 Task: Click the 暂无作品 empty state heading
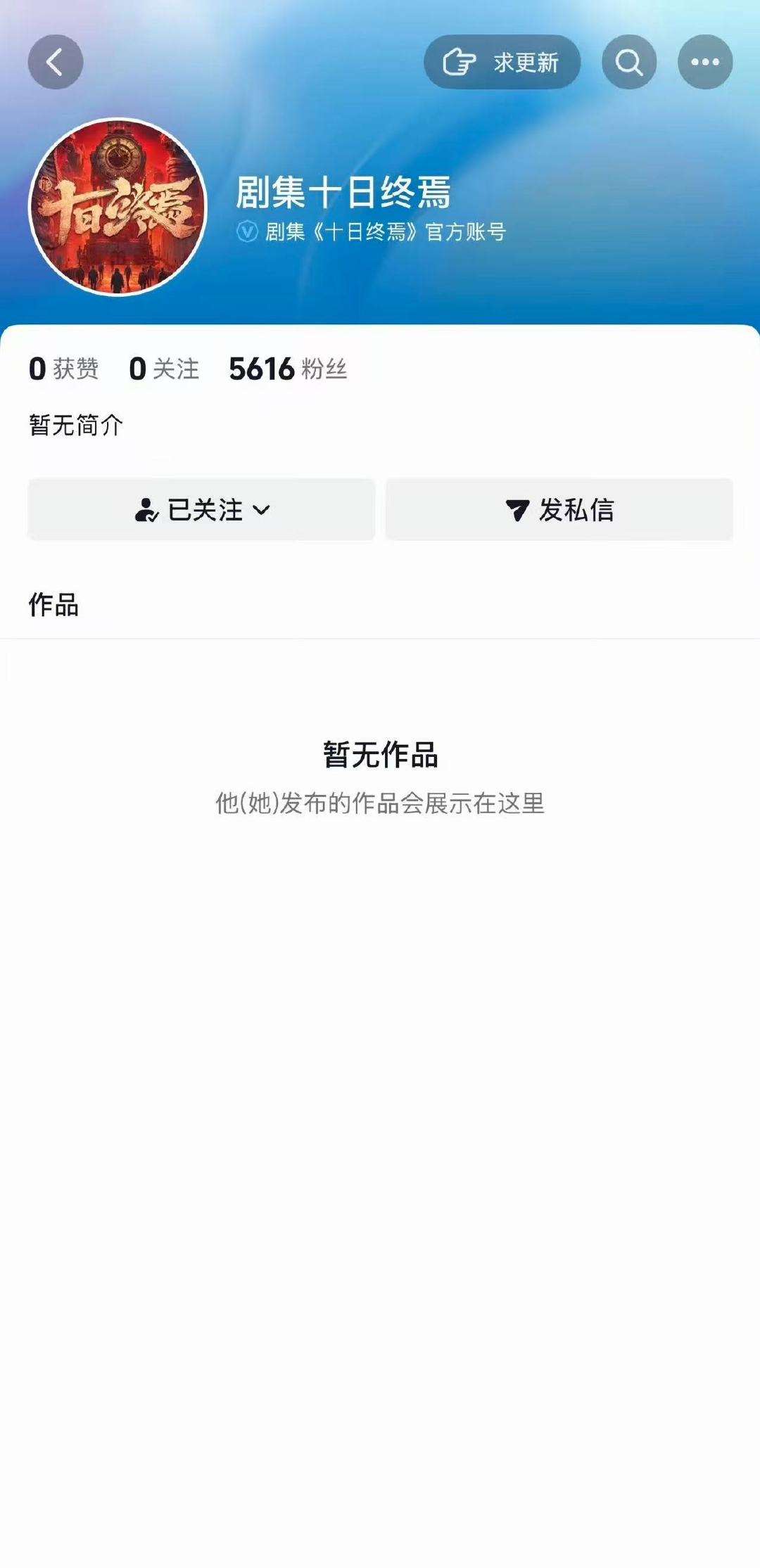[380, 755]
